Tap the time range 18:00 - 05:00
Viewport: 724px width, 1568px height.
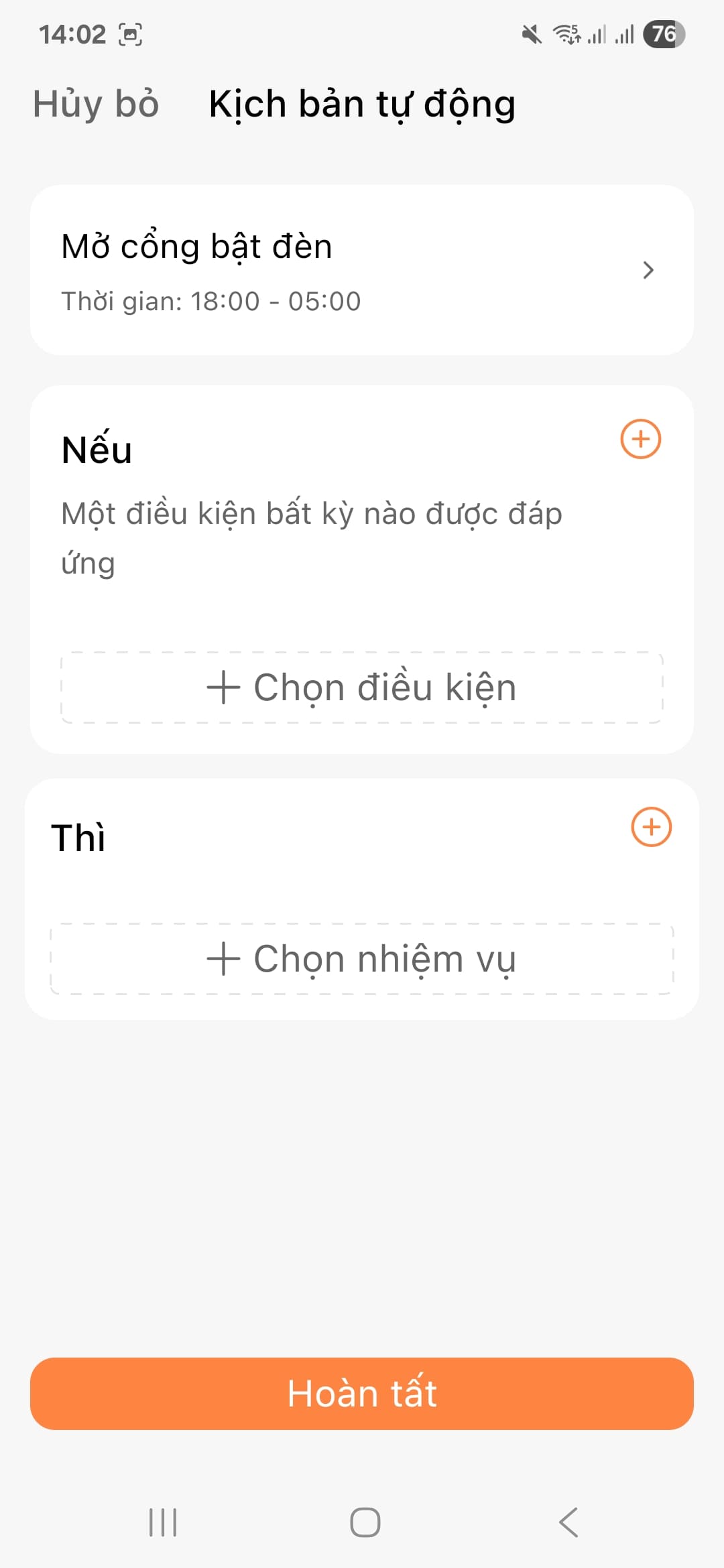[x=210, y=301]
